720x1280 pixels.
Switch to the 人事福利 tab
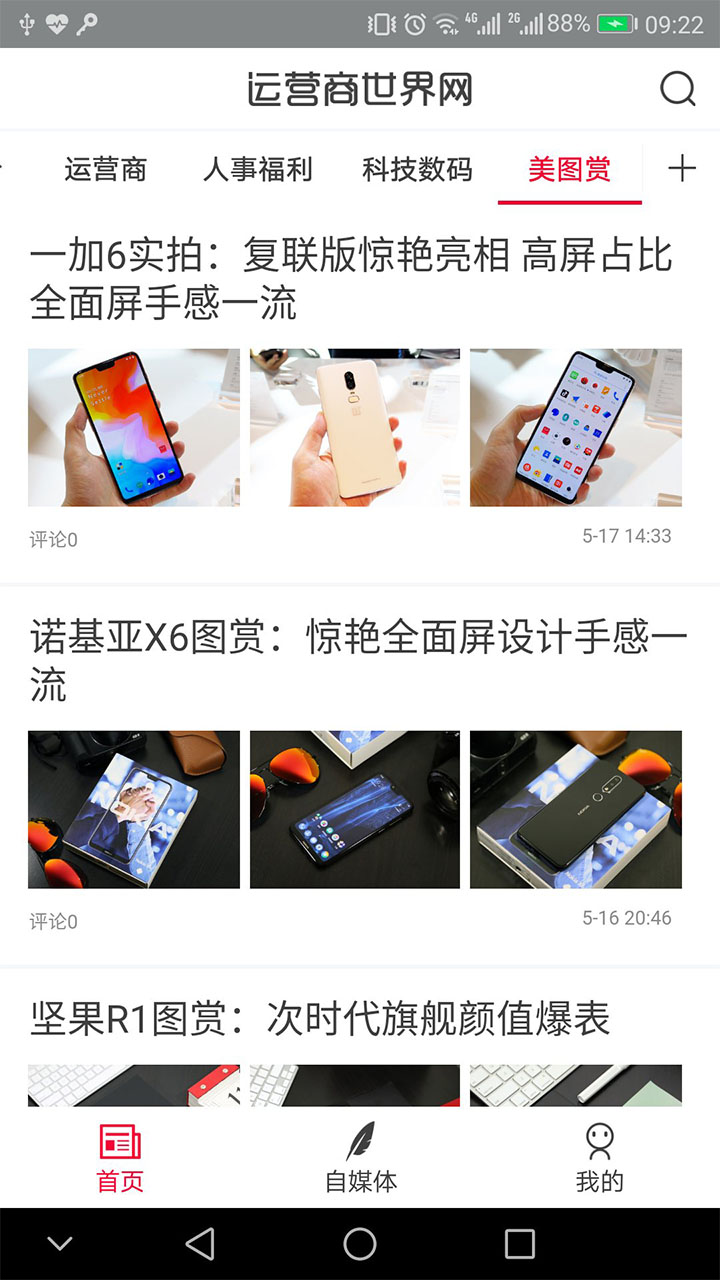pyautogui.click(x=258, y=169)
